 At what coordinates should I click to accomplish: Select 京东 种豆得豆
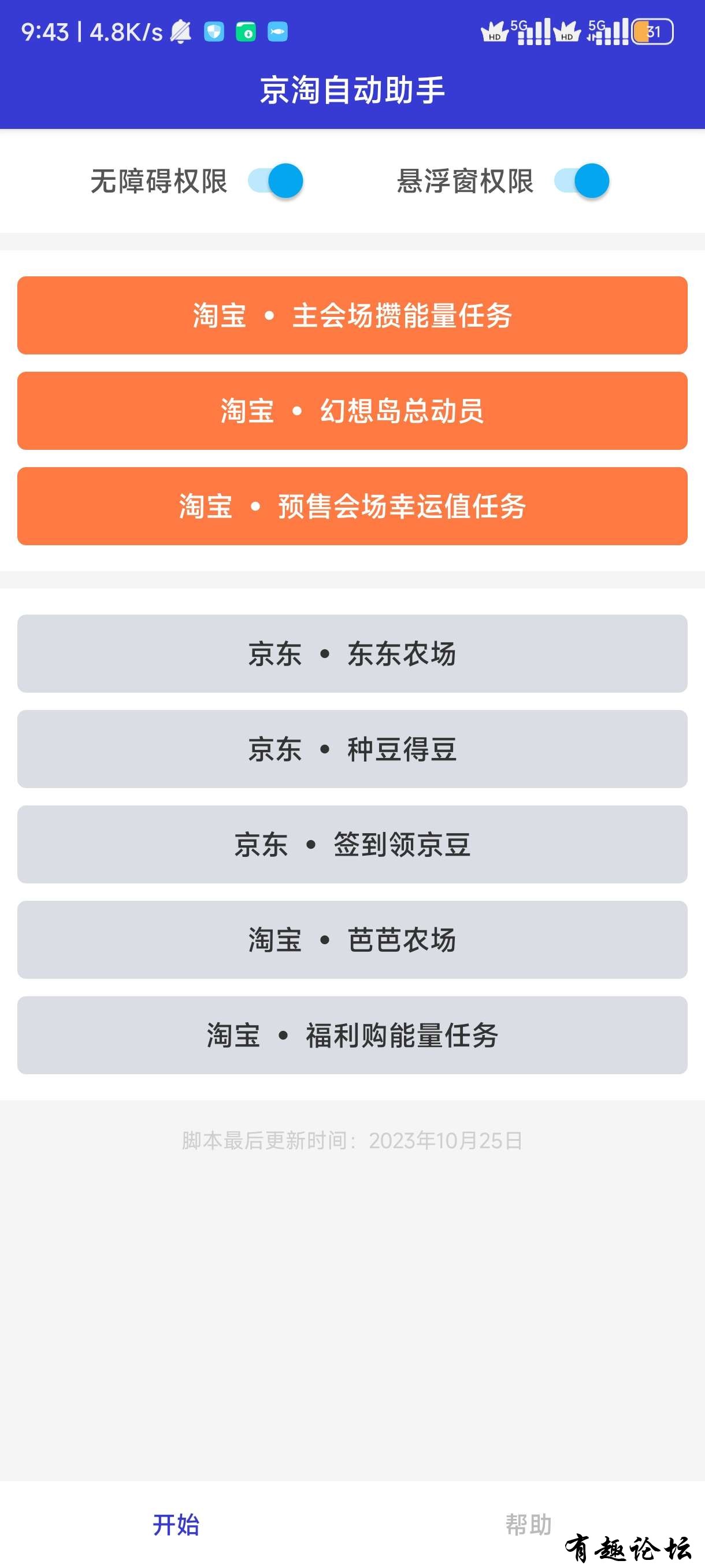(x=352, y=749)
